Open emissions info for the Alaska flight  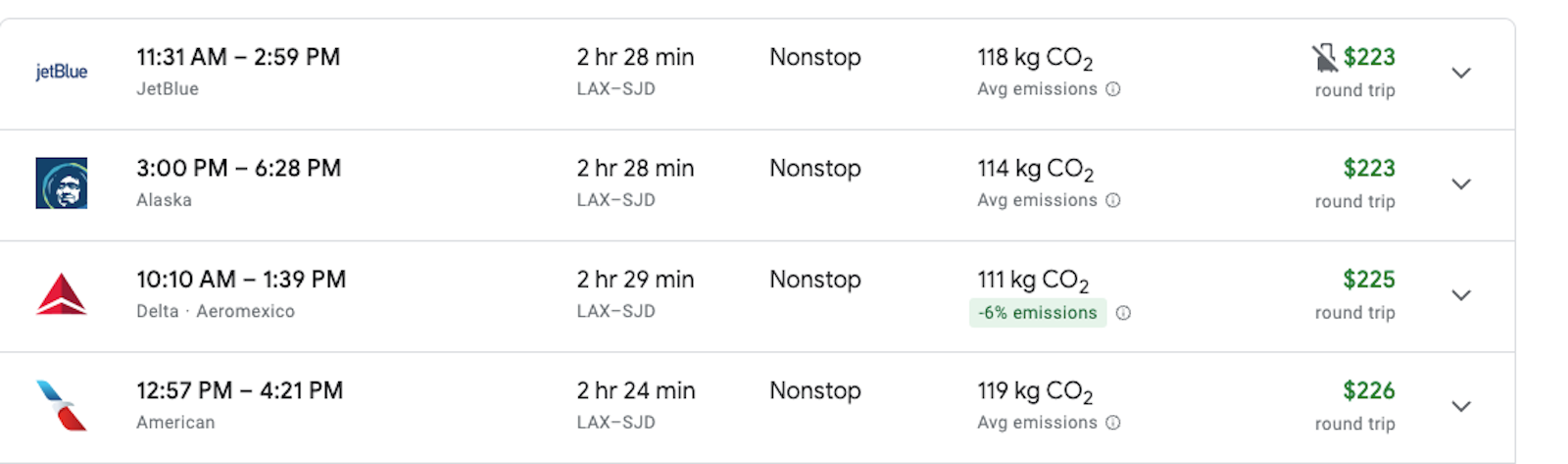point(1113,200)
